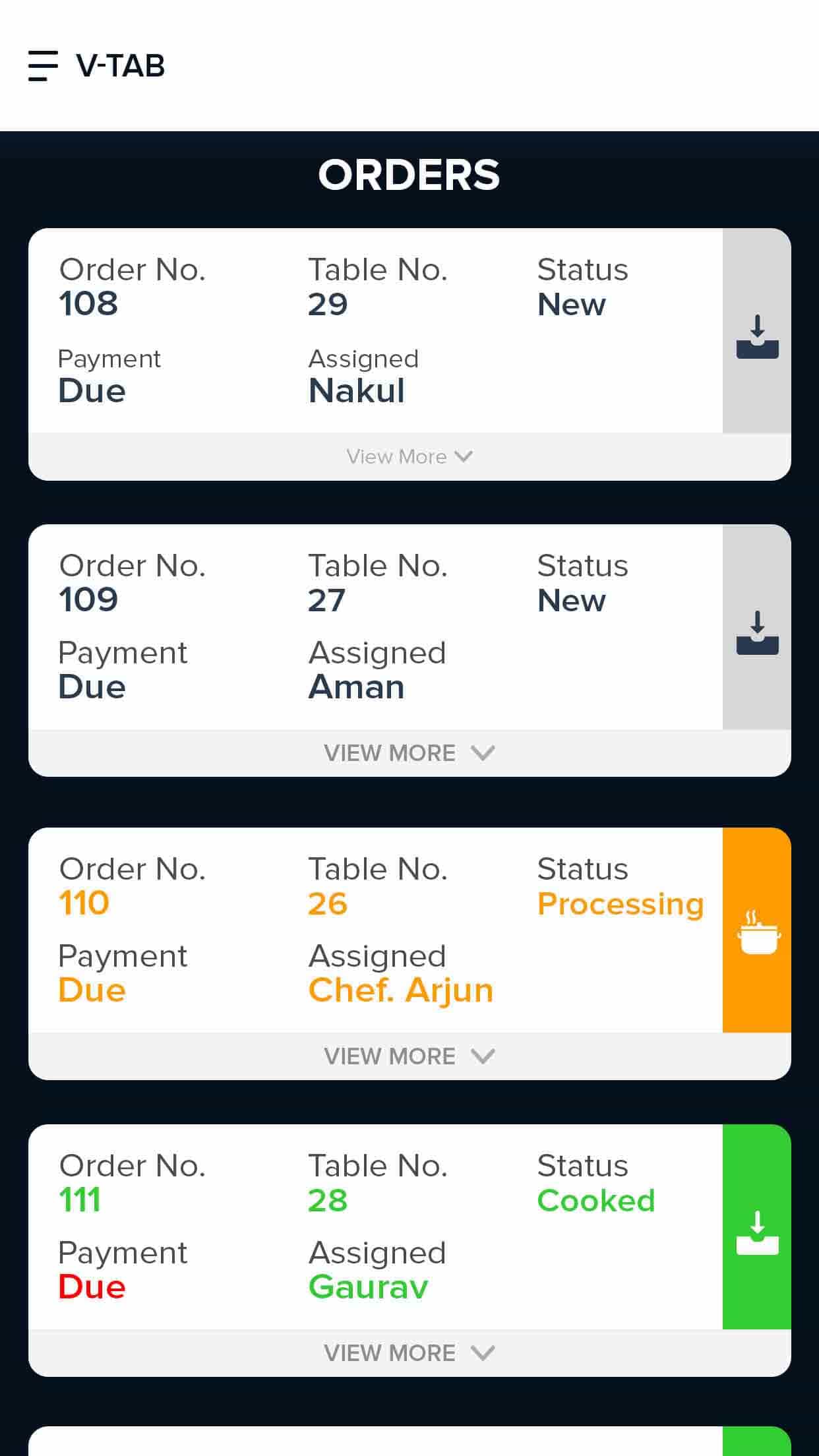Open the order 111 card assigned to Gaurav
The image size is (819, 1456).
pyautogui.click(x=375, y=1227)
